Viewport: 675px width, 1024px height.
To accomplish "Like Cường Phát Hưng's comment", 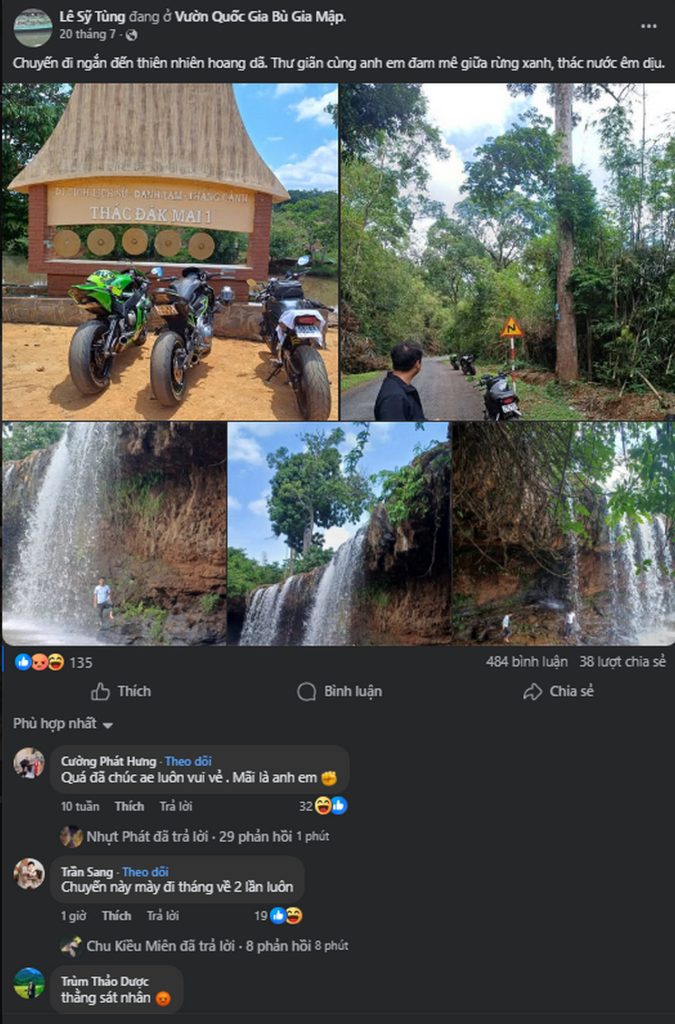I will click(129, 806).
